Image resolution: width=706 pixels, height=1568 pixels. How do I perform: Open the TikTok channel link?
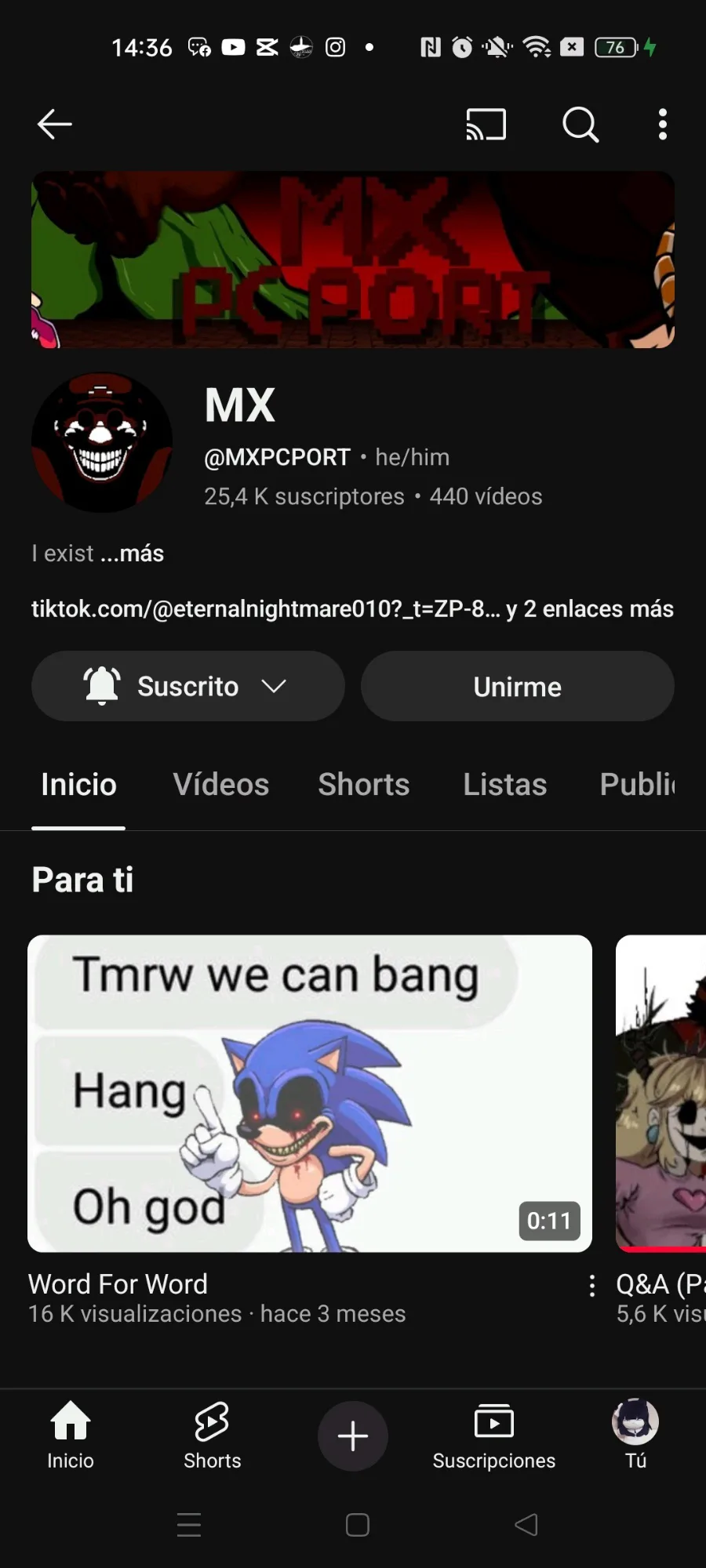(x=265, y=609)
